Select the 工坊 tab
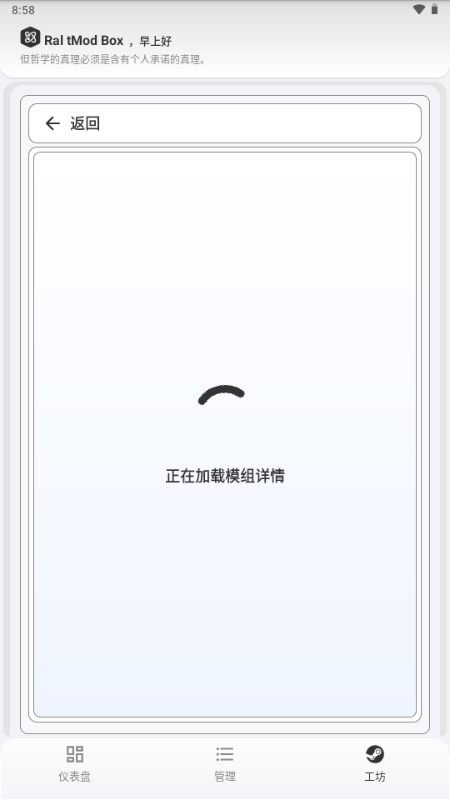Image resolution: width=450 pixels, height=800 pixels. tap(375, 764)
